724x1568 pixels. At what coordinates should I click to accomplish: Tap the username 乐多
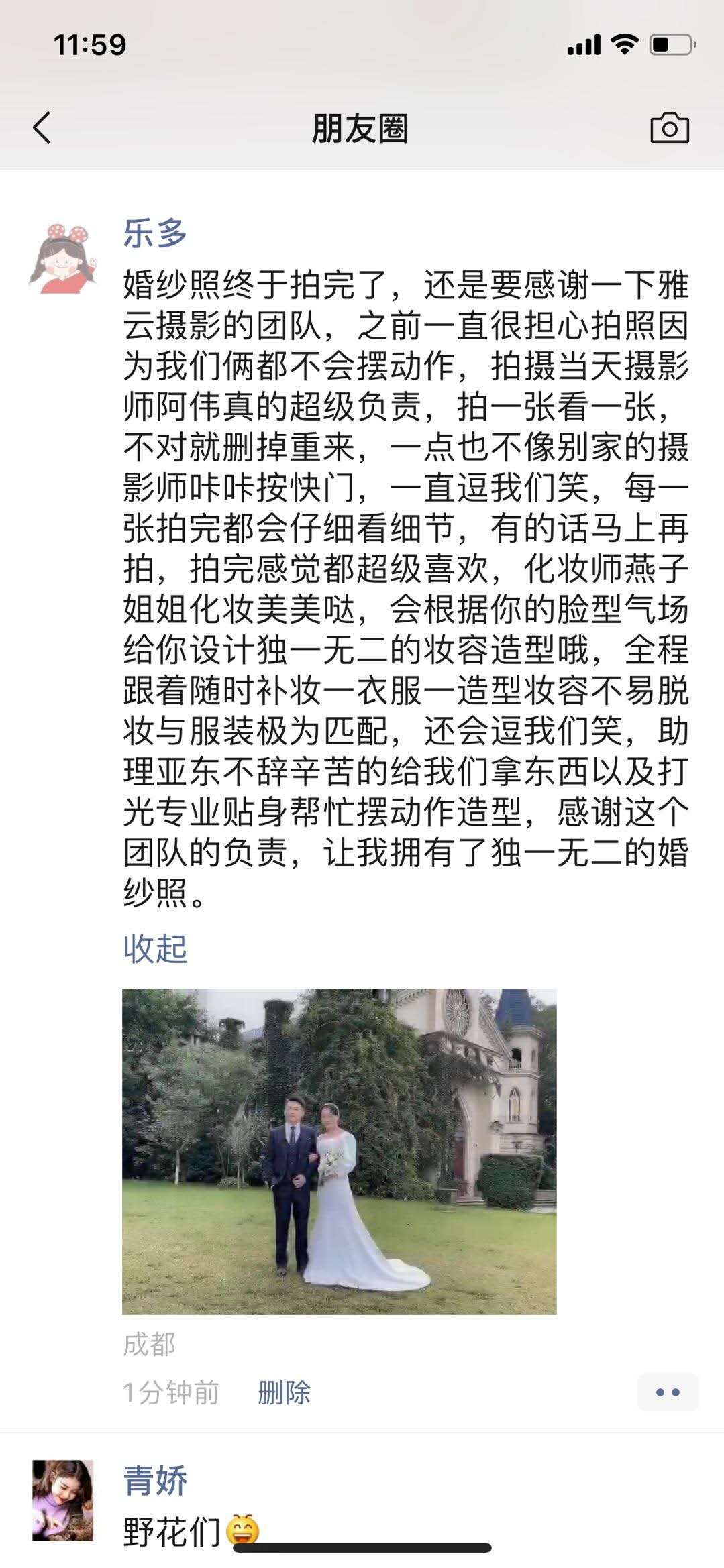tap(155, 235)
